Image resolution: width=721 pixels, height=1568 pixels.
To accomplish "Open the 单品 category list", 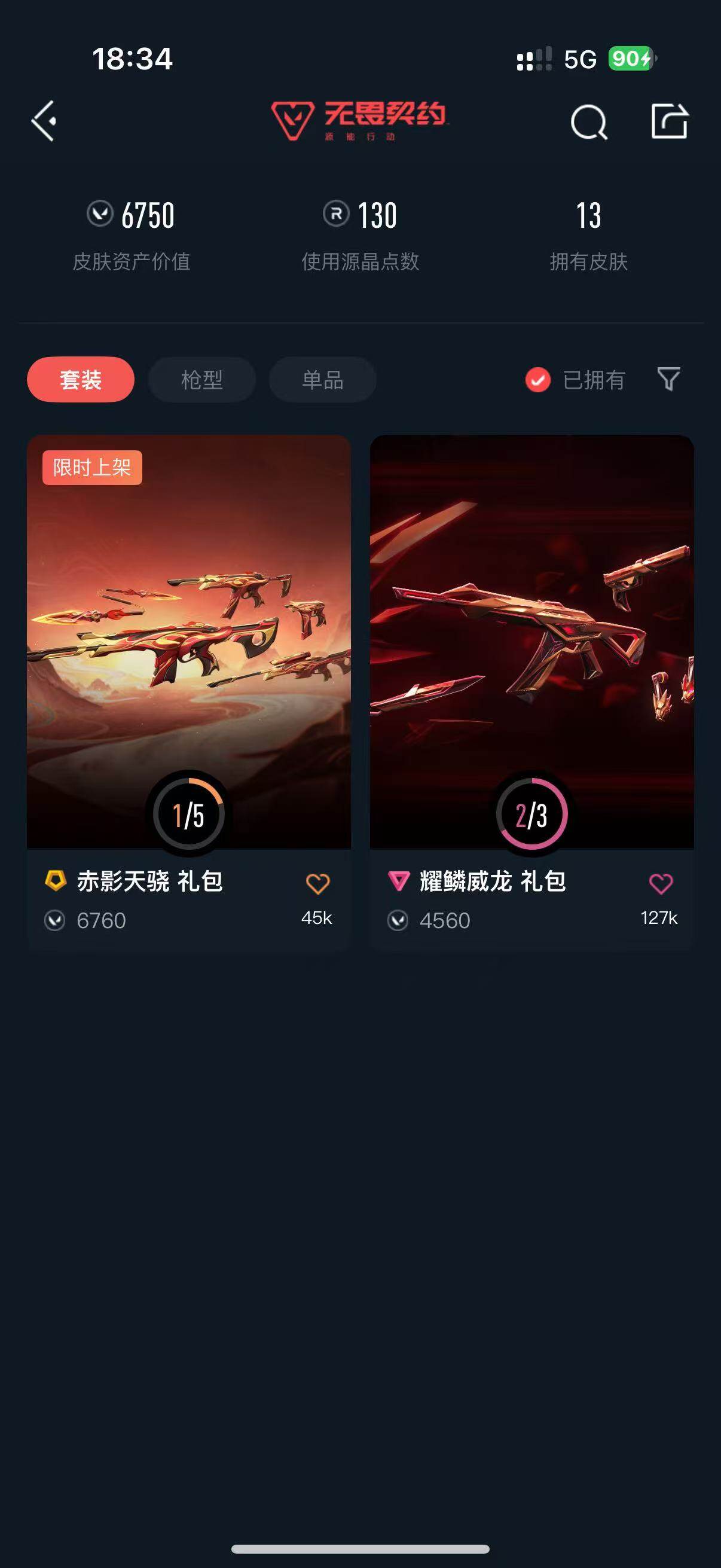I will tap(321, 379).
